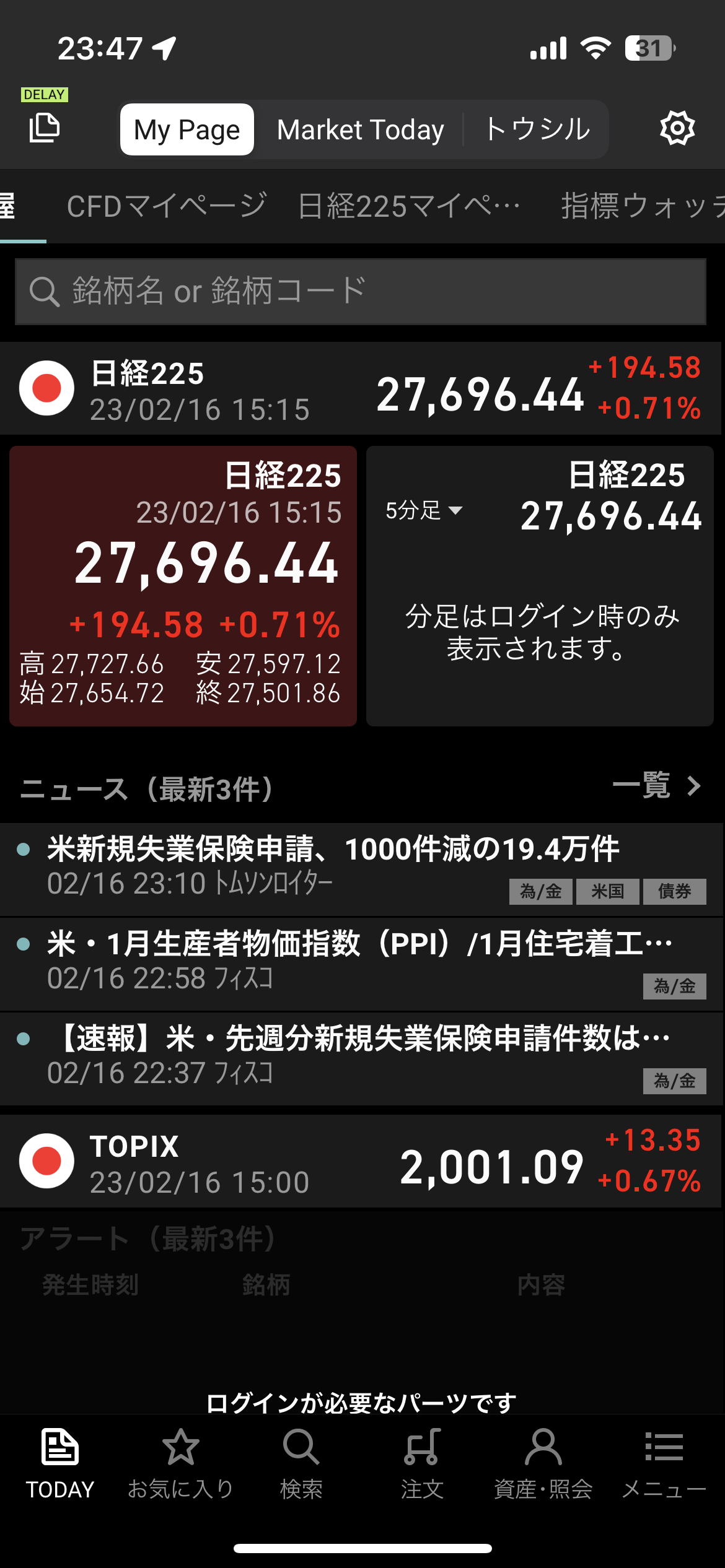Screen dimensions: 725x1568
Task: Open the settings gear icon
Action: click(x=677, y=128)
